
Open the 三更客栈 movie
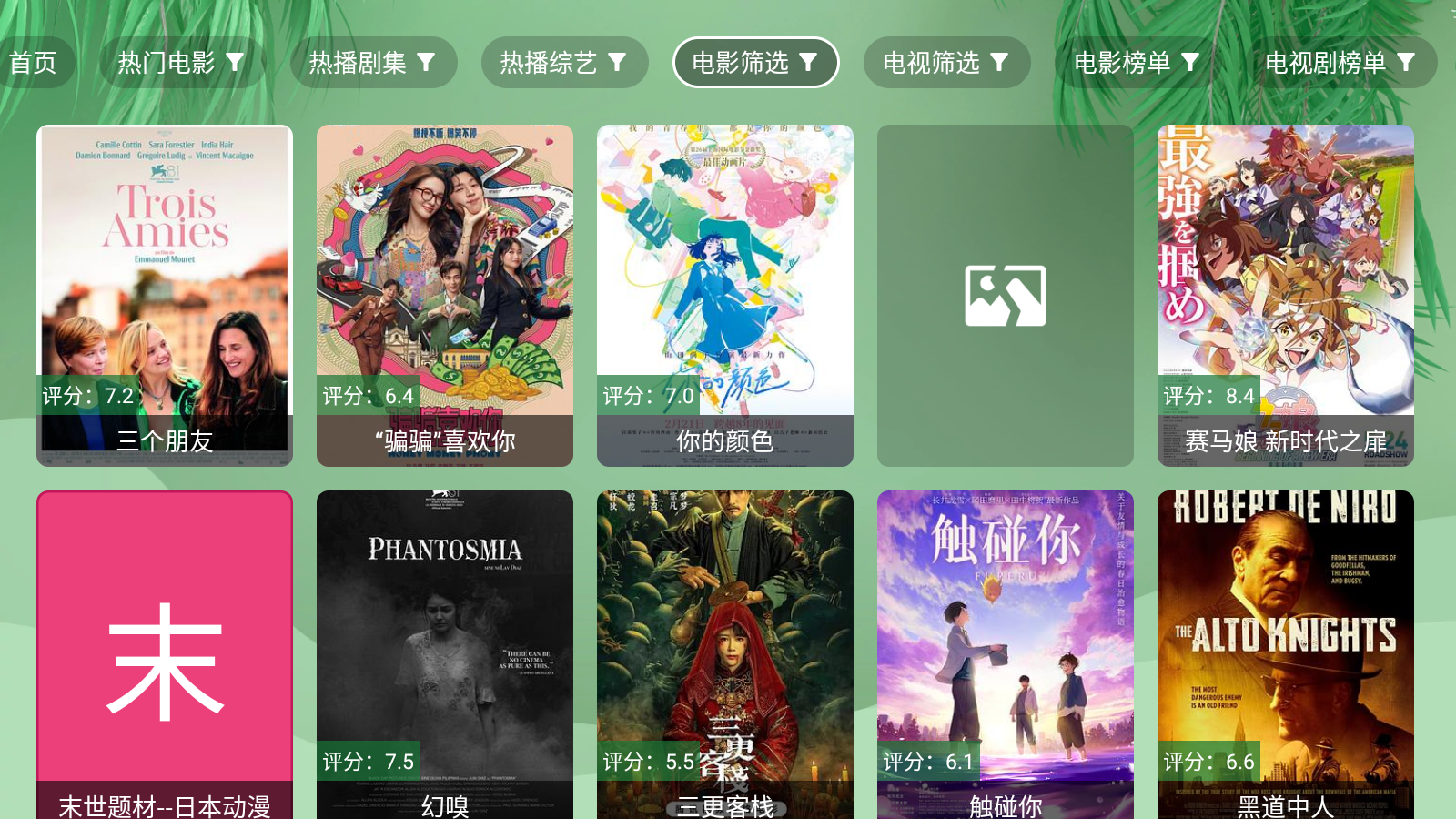click(725, 655)
